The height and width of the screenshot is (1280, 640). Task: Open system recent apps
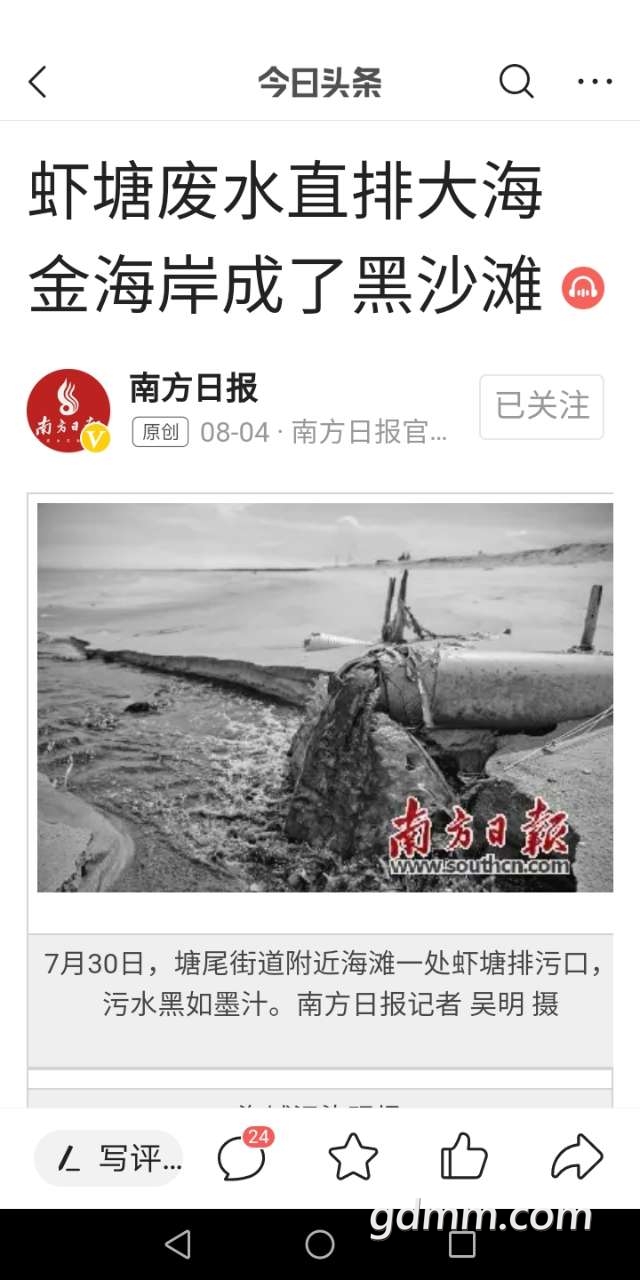[x=462, y=1244]
